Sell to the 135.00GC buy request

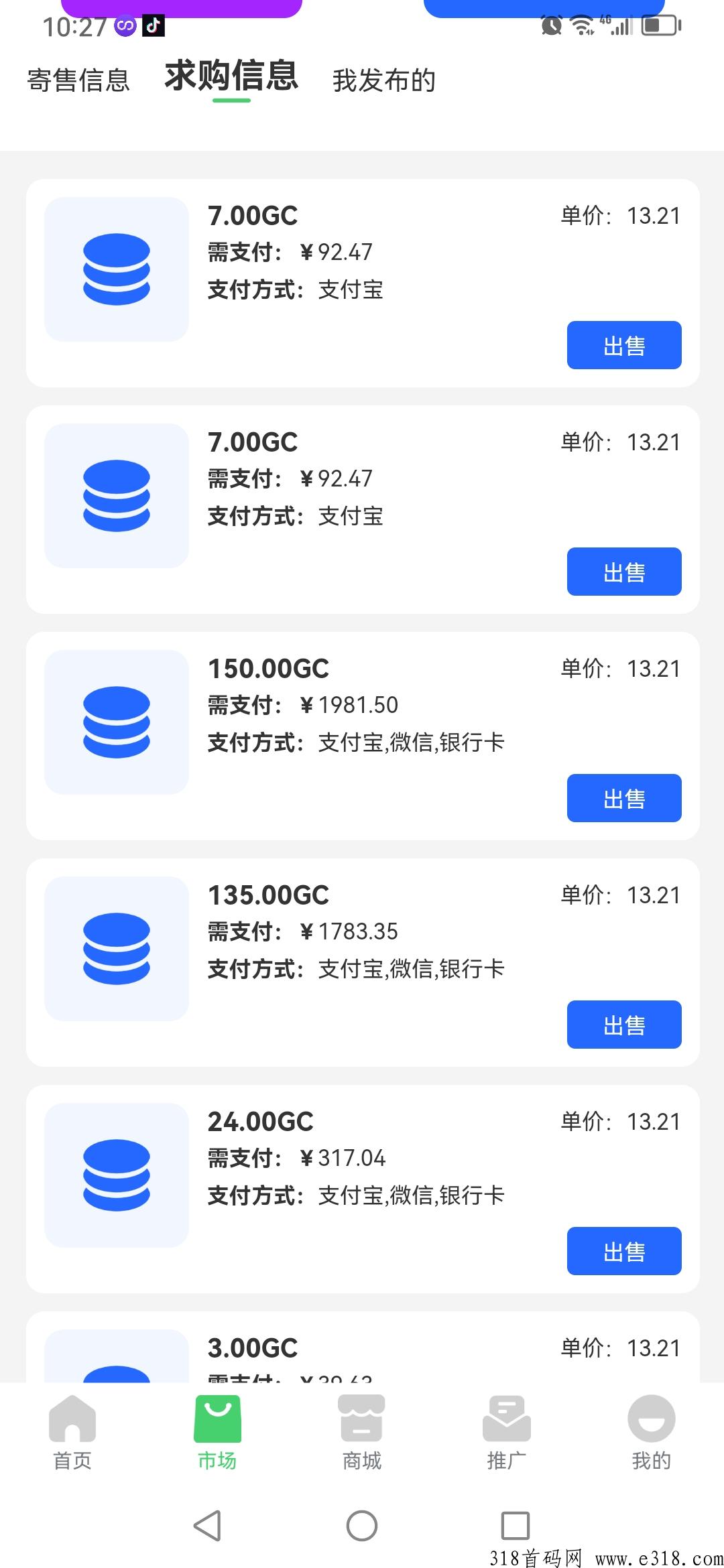tap(624, 1025)
